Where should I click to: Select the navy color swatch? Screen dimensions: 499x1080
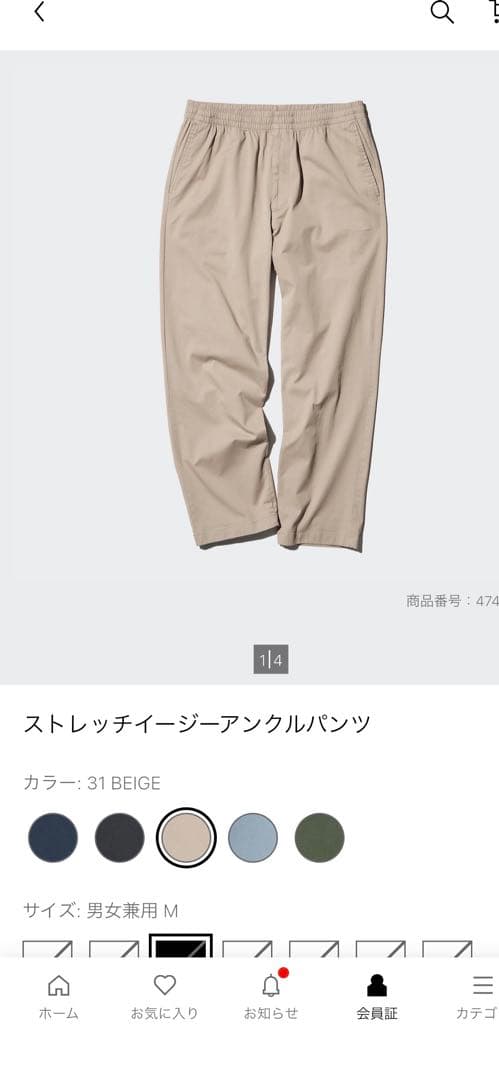[x=53, y=838]
